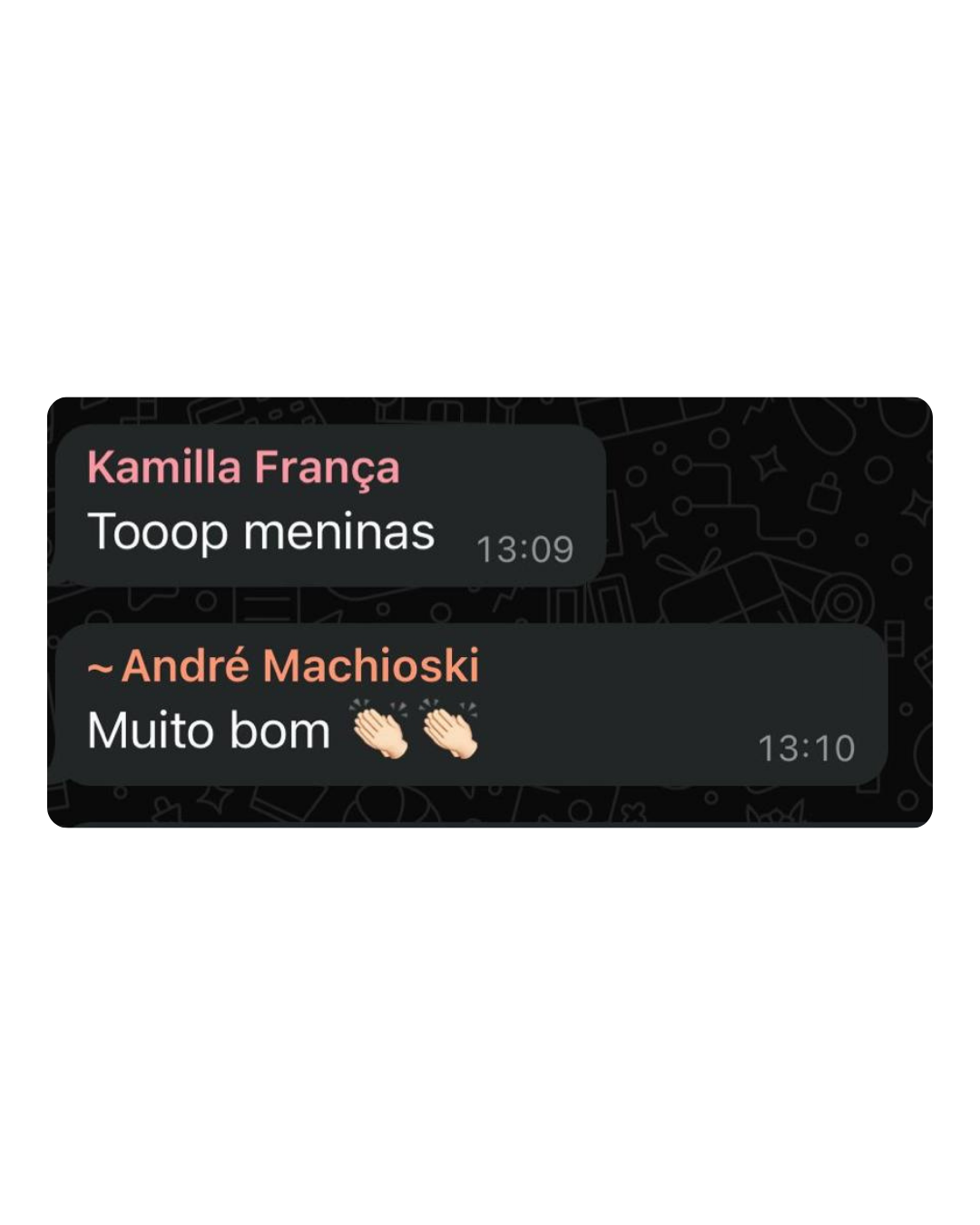Image resolution: width=980 pixels, height=1225 pixels.
Task: Click the tilde before André Machioski
Action: (100, 670)
